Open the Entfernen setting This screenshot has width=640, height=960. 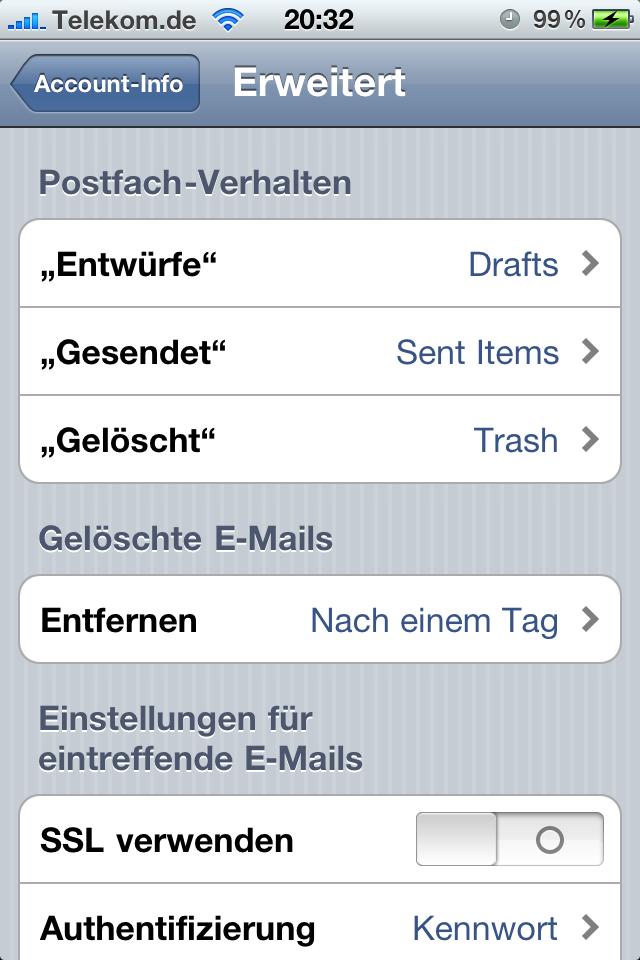coord(320,620)
